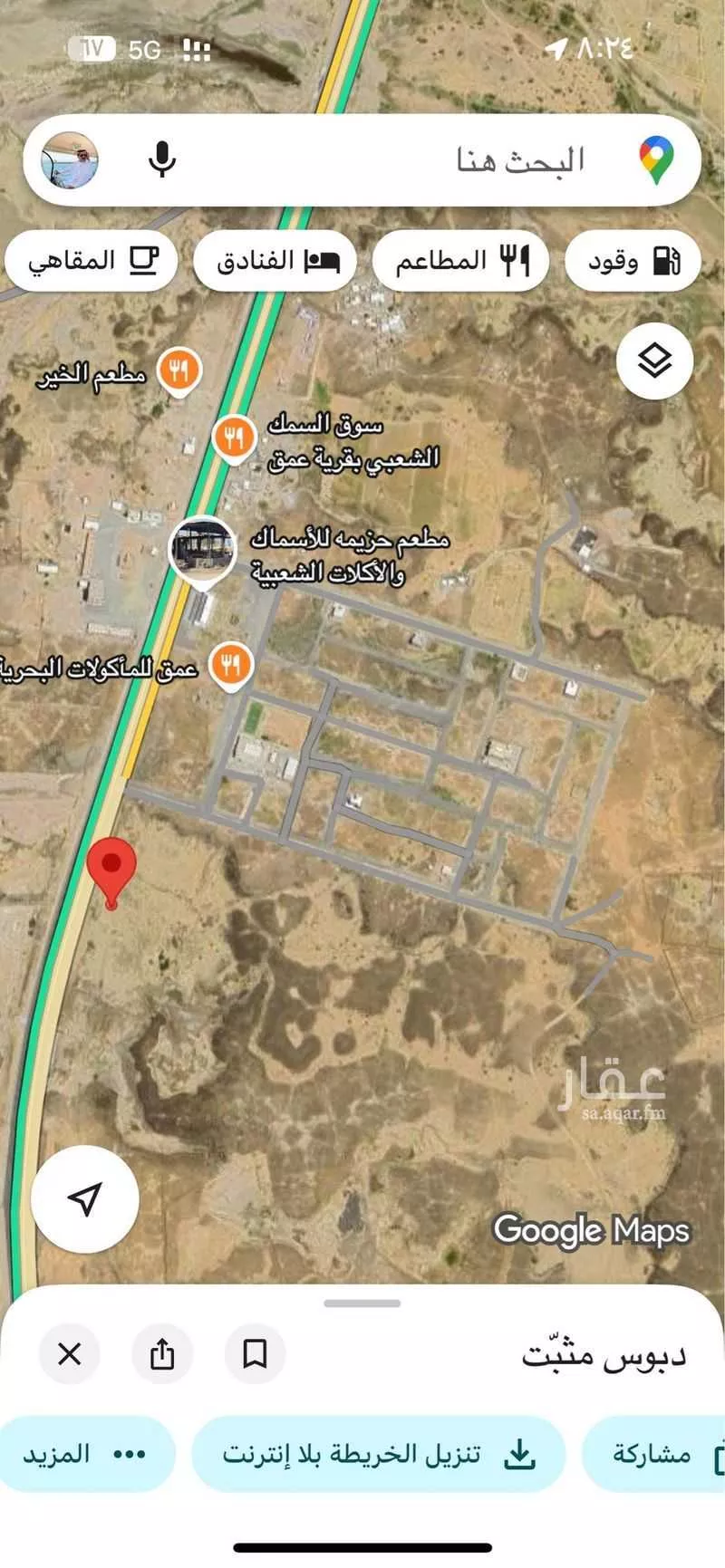Select the المطاعم restaurants chip
This screenshot has height=1568, width=725.
[460, 262]
